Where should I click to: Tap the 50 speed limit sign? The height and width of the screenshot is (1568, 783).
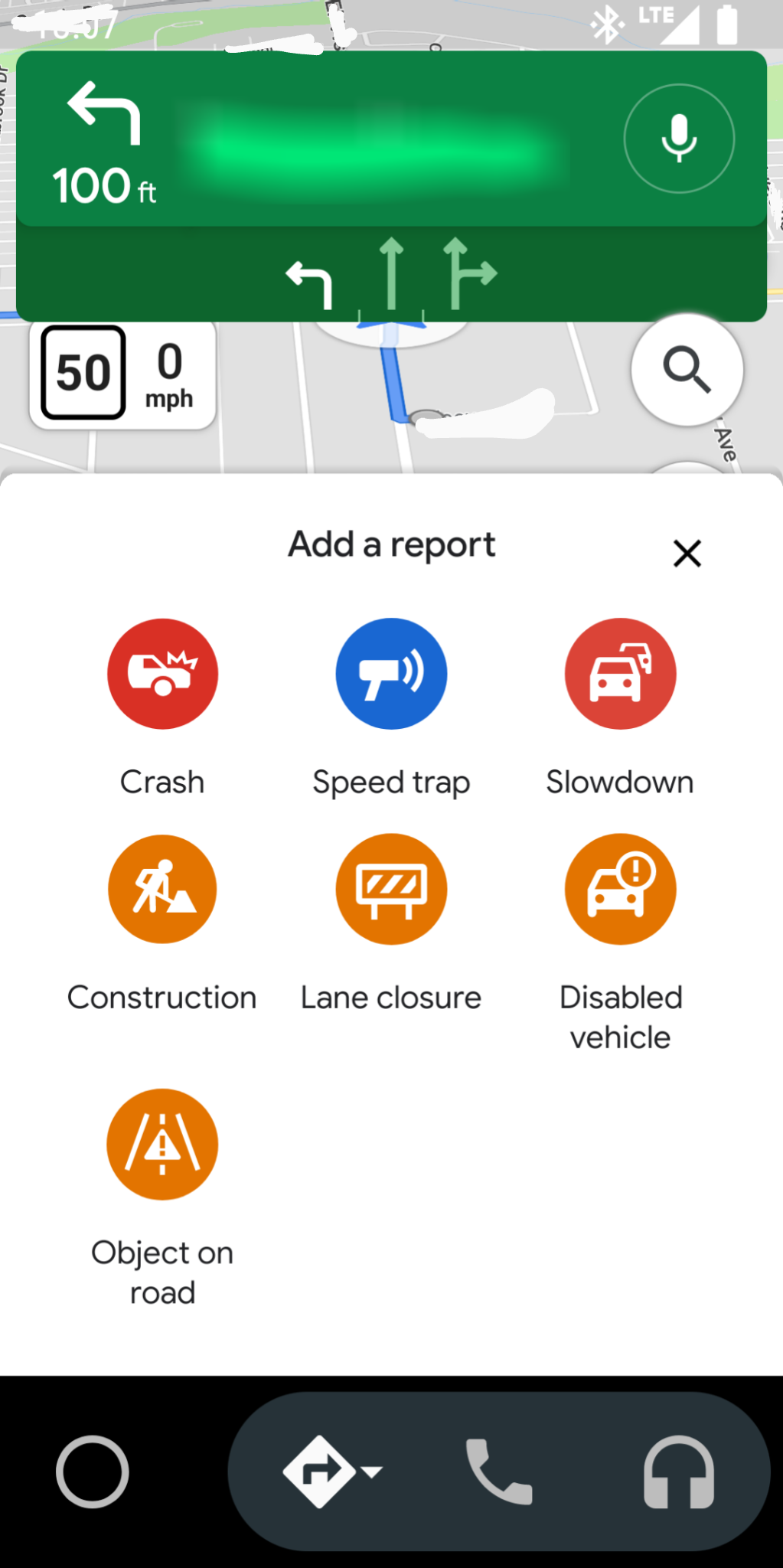[82, 373]
